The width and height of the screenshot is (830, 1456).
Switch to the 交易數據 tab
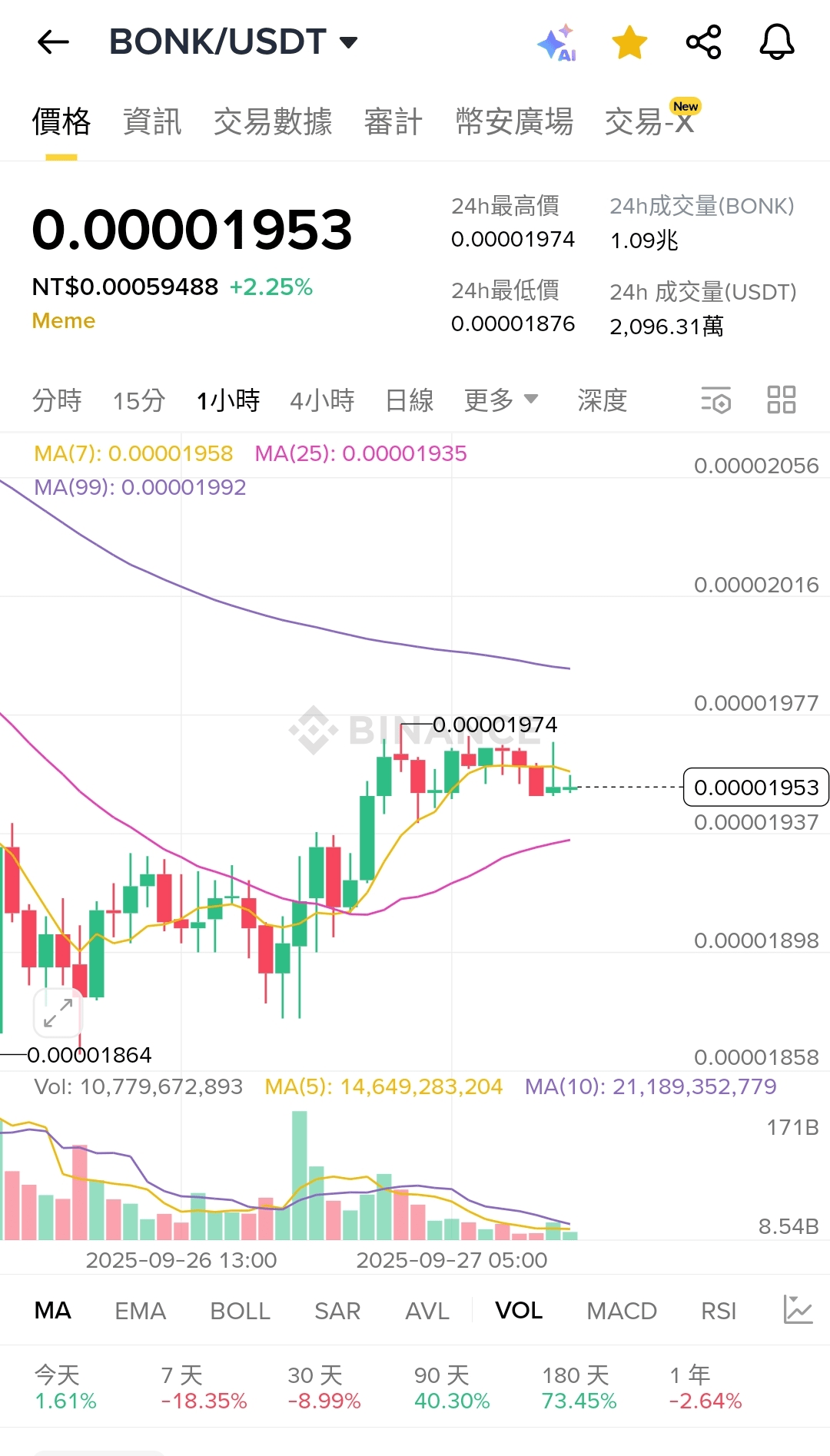[273, 121]
